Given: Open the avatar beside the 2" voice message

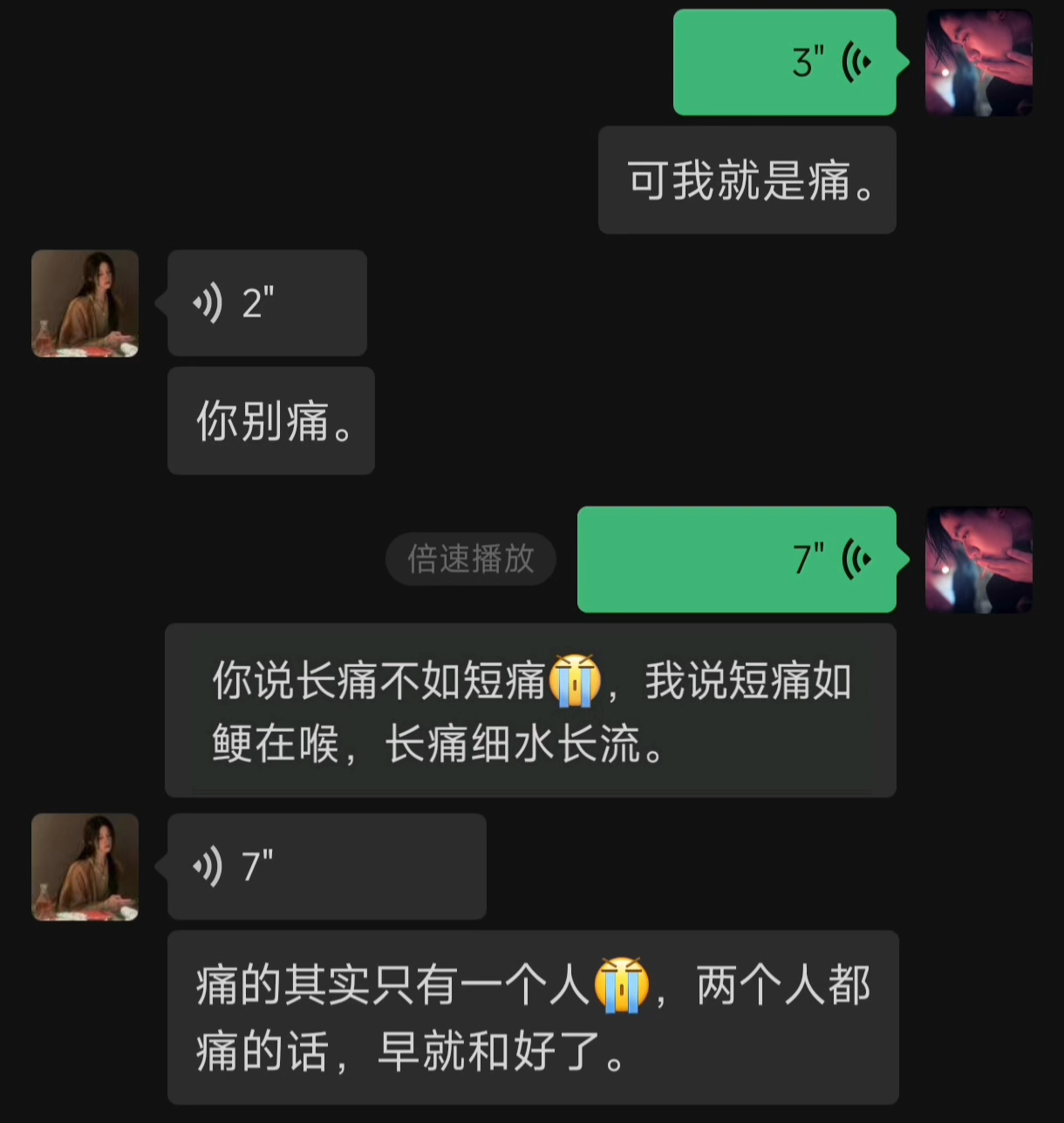Looking at the screenshot, I should click(85, 303).
